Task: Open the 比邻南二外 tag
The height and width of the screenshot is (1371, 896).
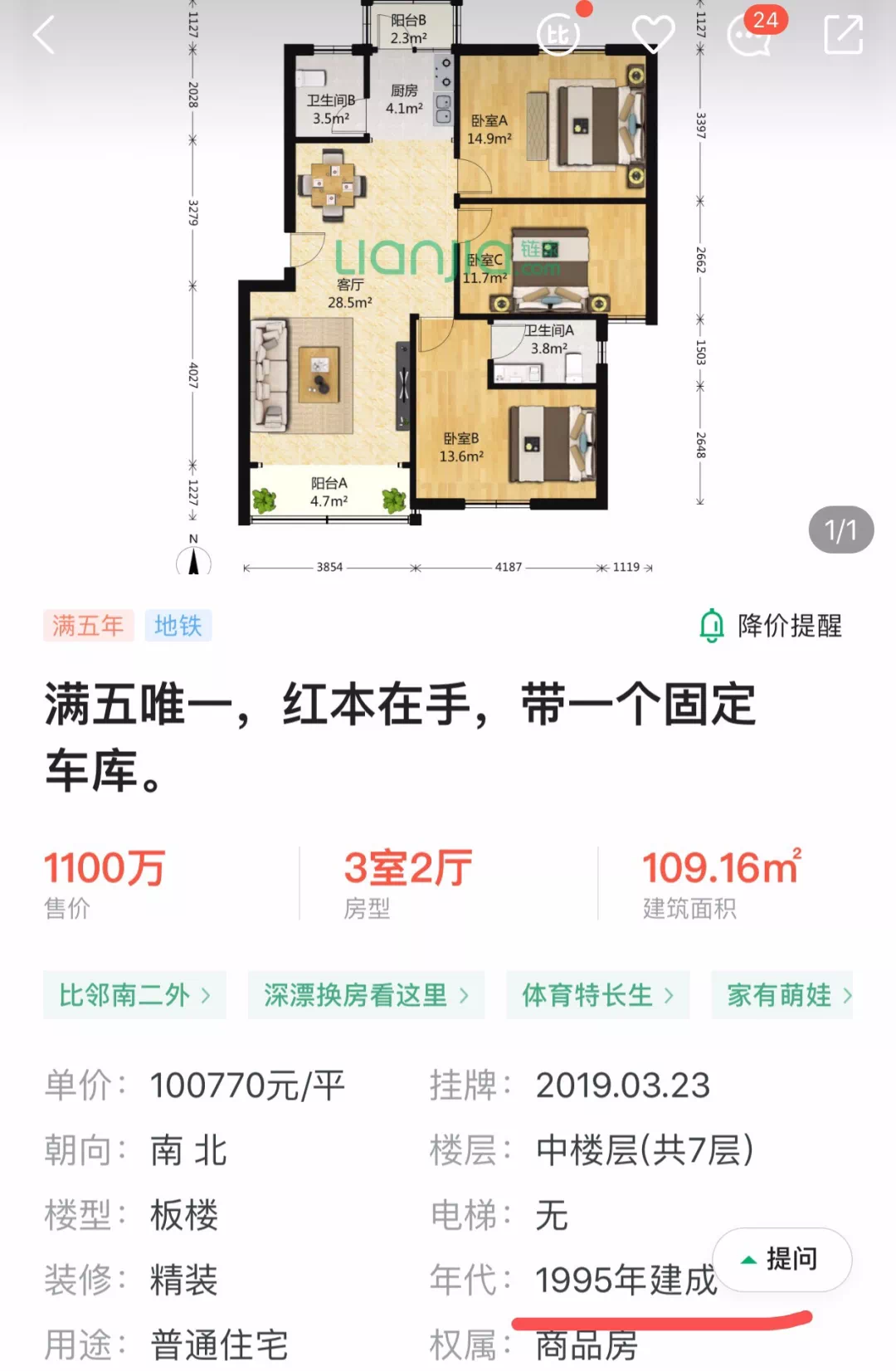Action: click(134, 995)
